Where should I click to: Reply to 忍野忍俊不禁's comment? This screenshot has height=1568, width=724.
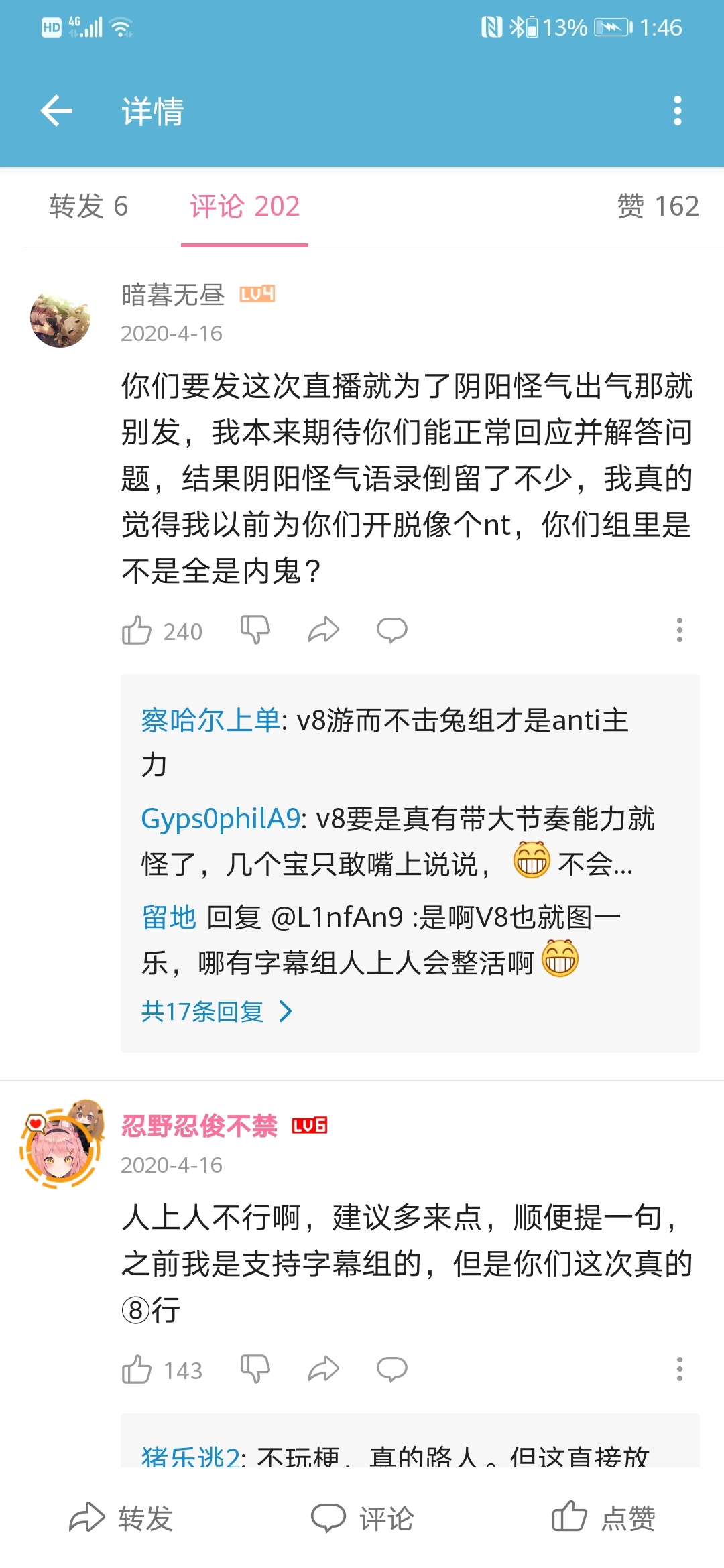coord(391,1369)
